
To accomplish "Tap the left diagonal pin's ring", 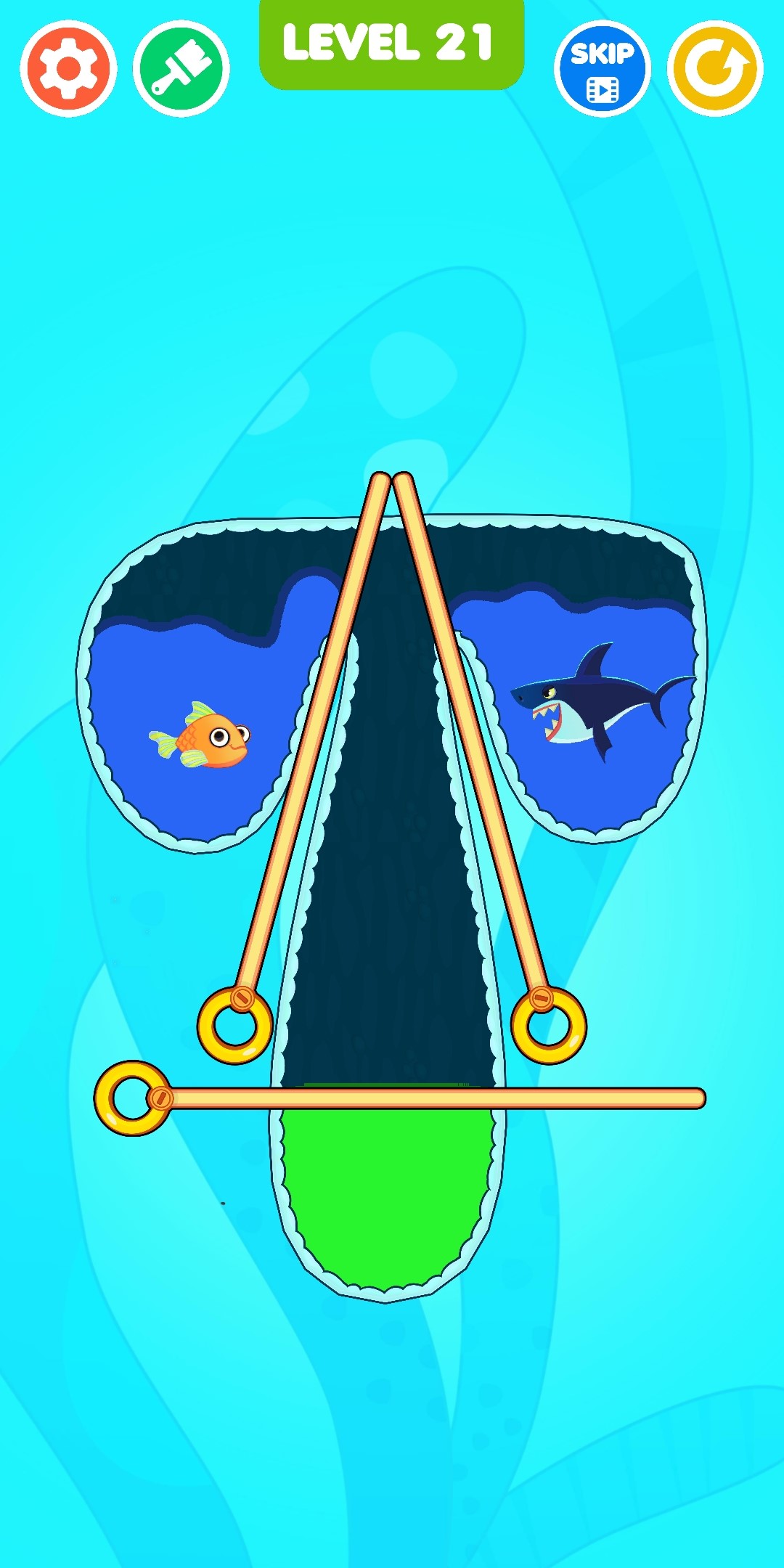I will tap(234, 1024).
